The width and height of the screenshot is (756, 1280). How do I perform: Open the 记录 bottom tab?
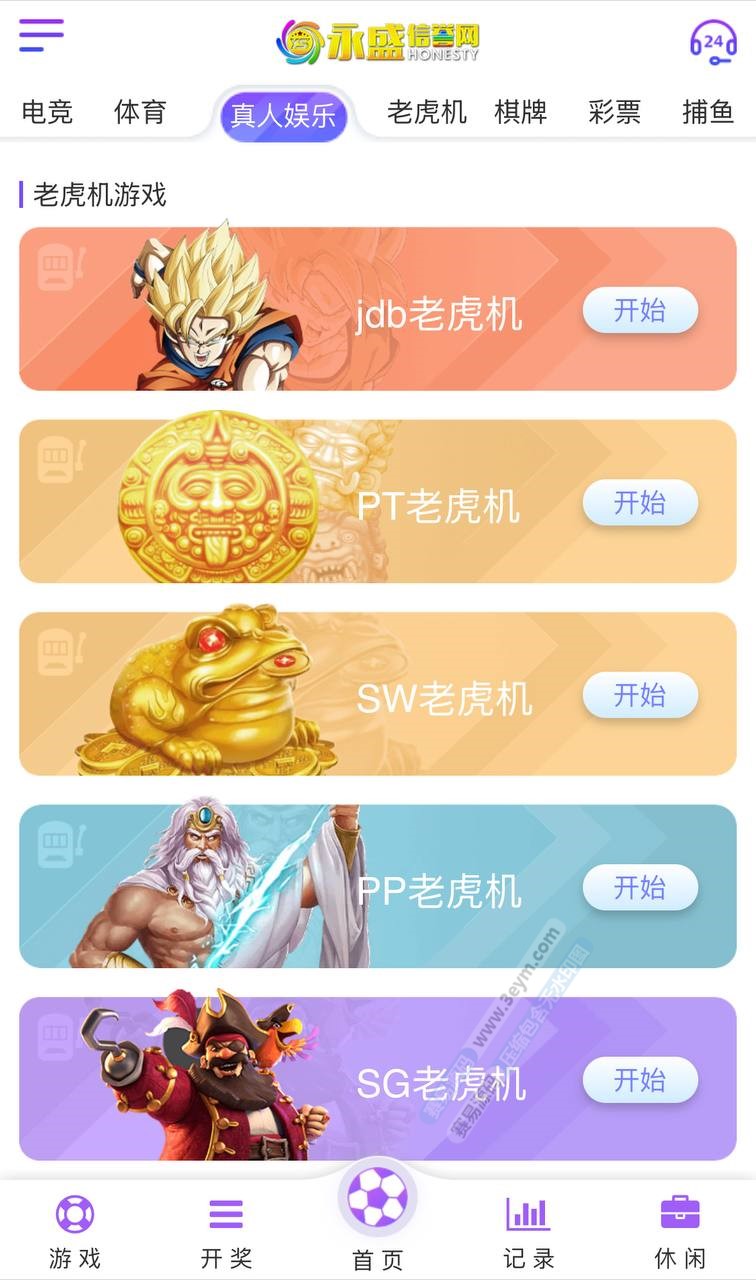(528, 1232)
